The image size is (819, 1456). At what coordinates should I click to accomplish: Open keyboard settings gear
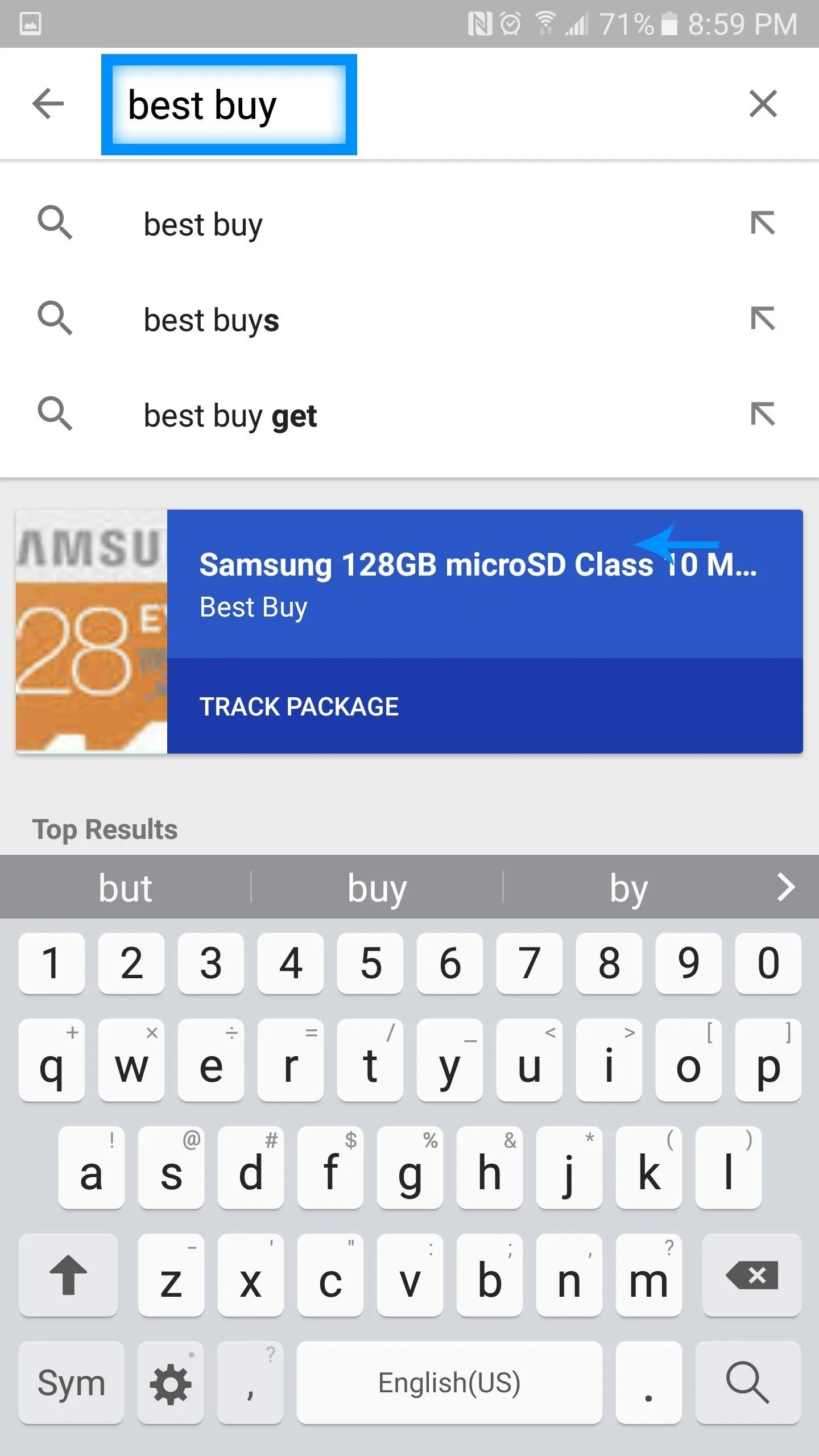(171, 1383)
